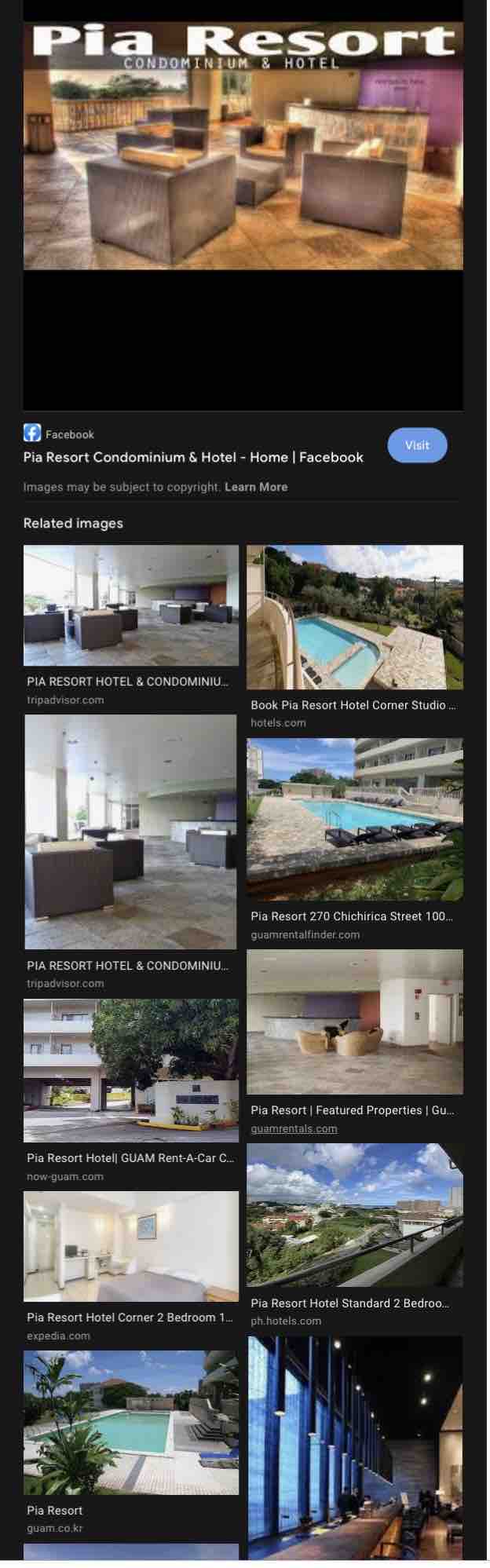Open guamrentals.com Featured Properties image
Screen dimensions: 490x1568
355,1022
